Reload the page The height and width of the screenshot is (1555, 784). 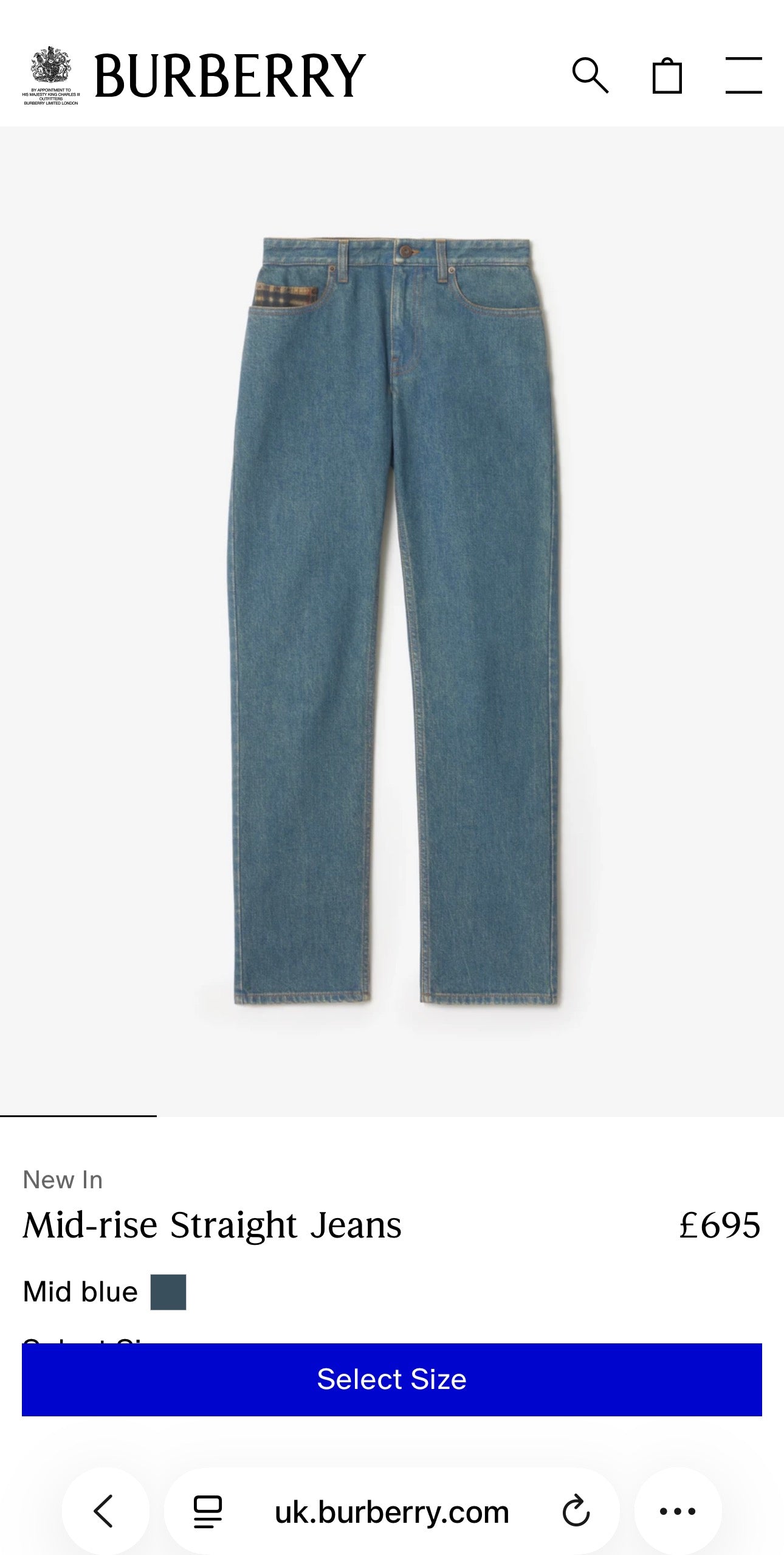click(576, 1511)
